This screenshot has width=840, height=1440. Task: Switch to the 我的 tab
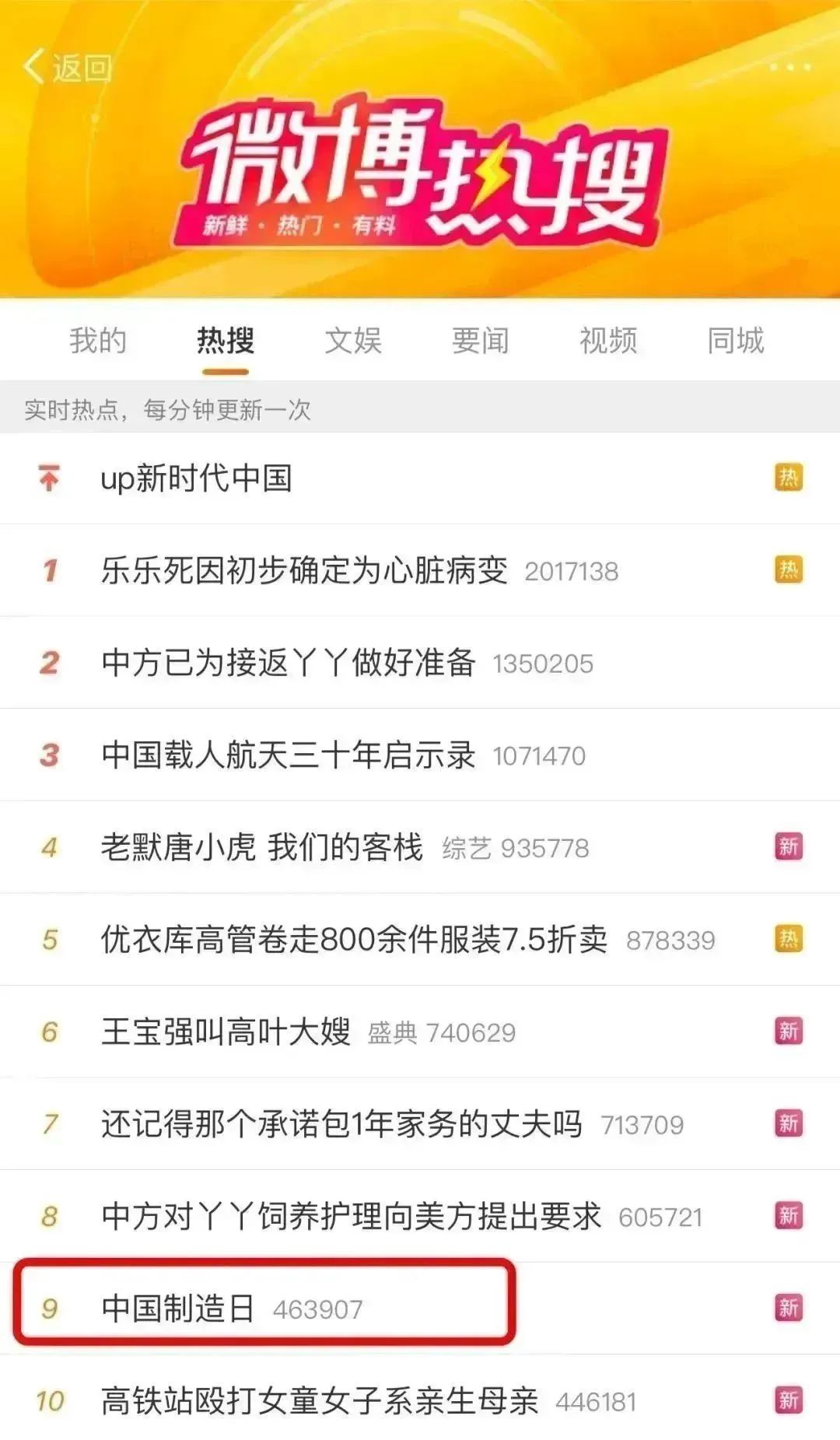click(97, 341)
